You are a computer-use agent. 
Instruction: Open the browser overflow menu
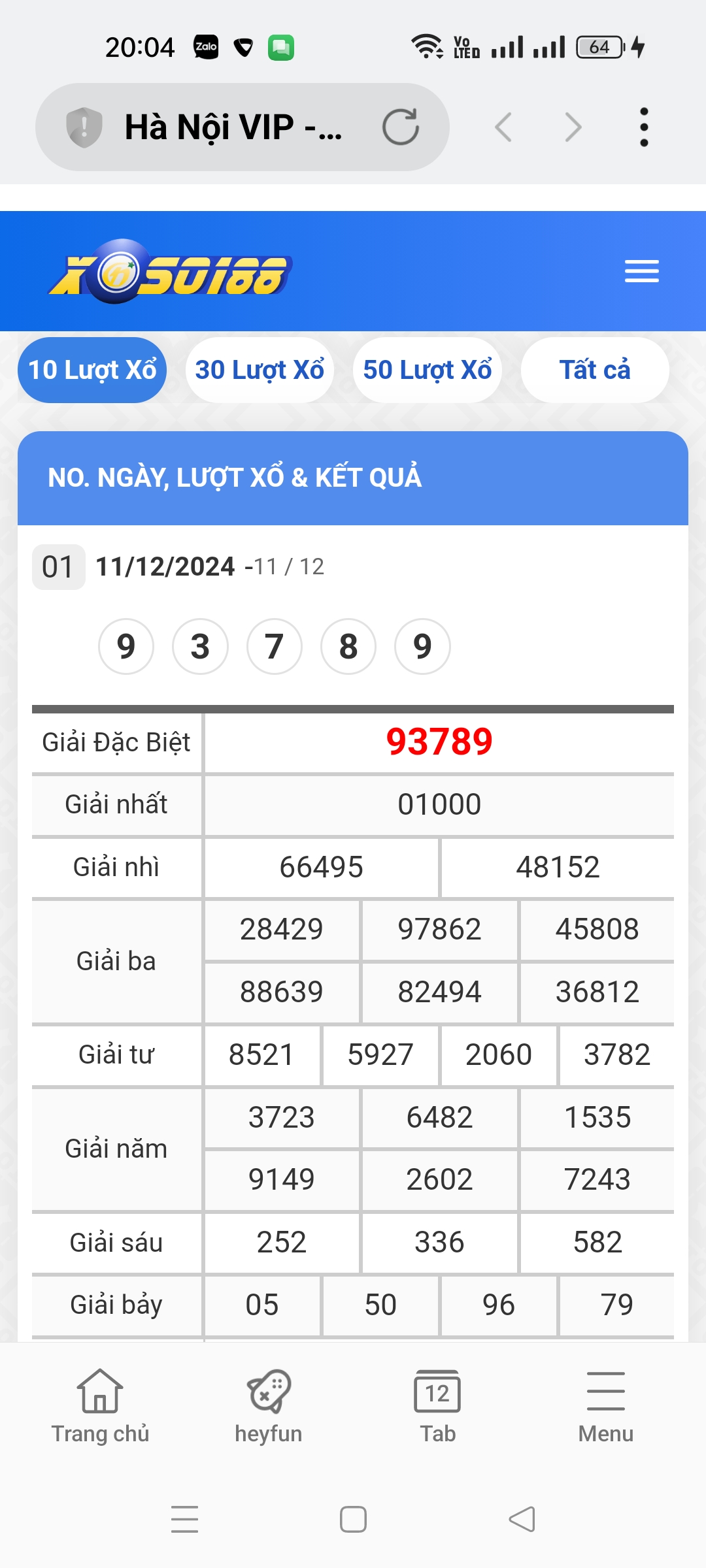644,127
